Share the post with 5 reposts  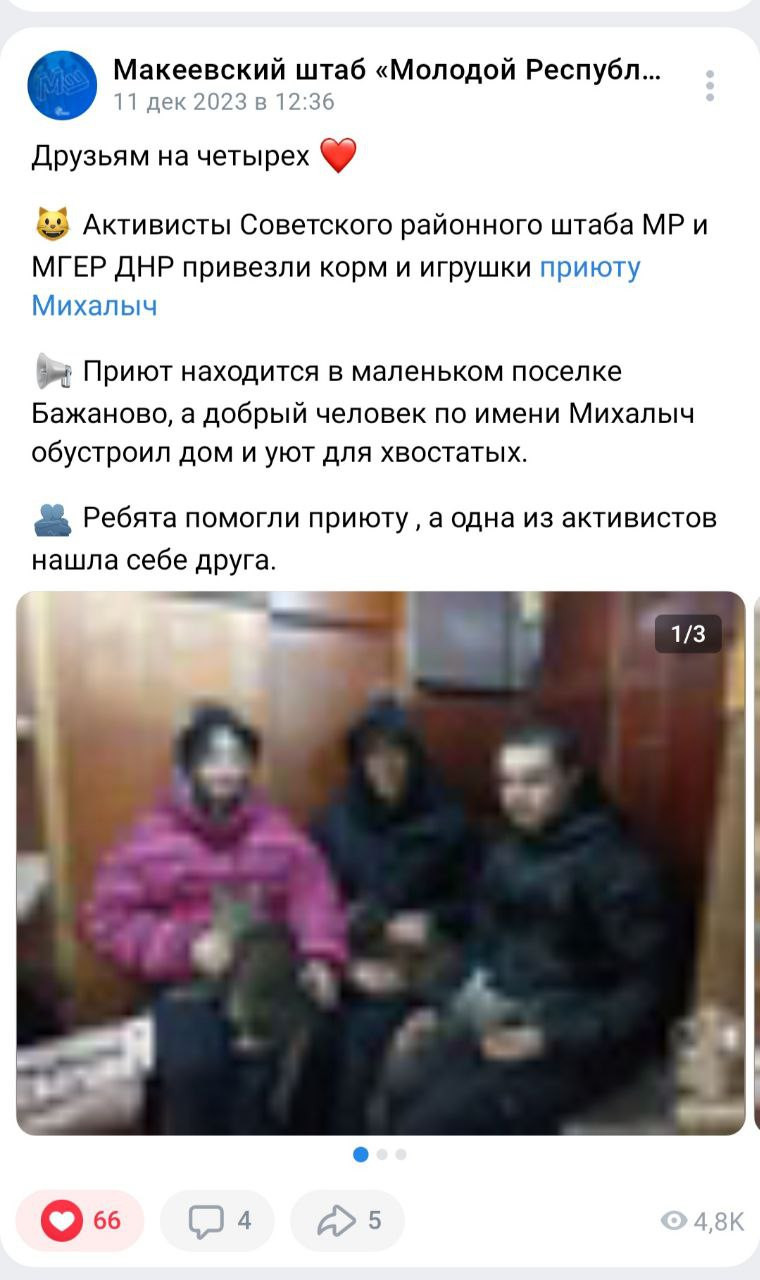(x=348, y=1220)
